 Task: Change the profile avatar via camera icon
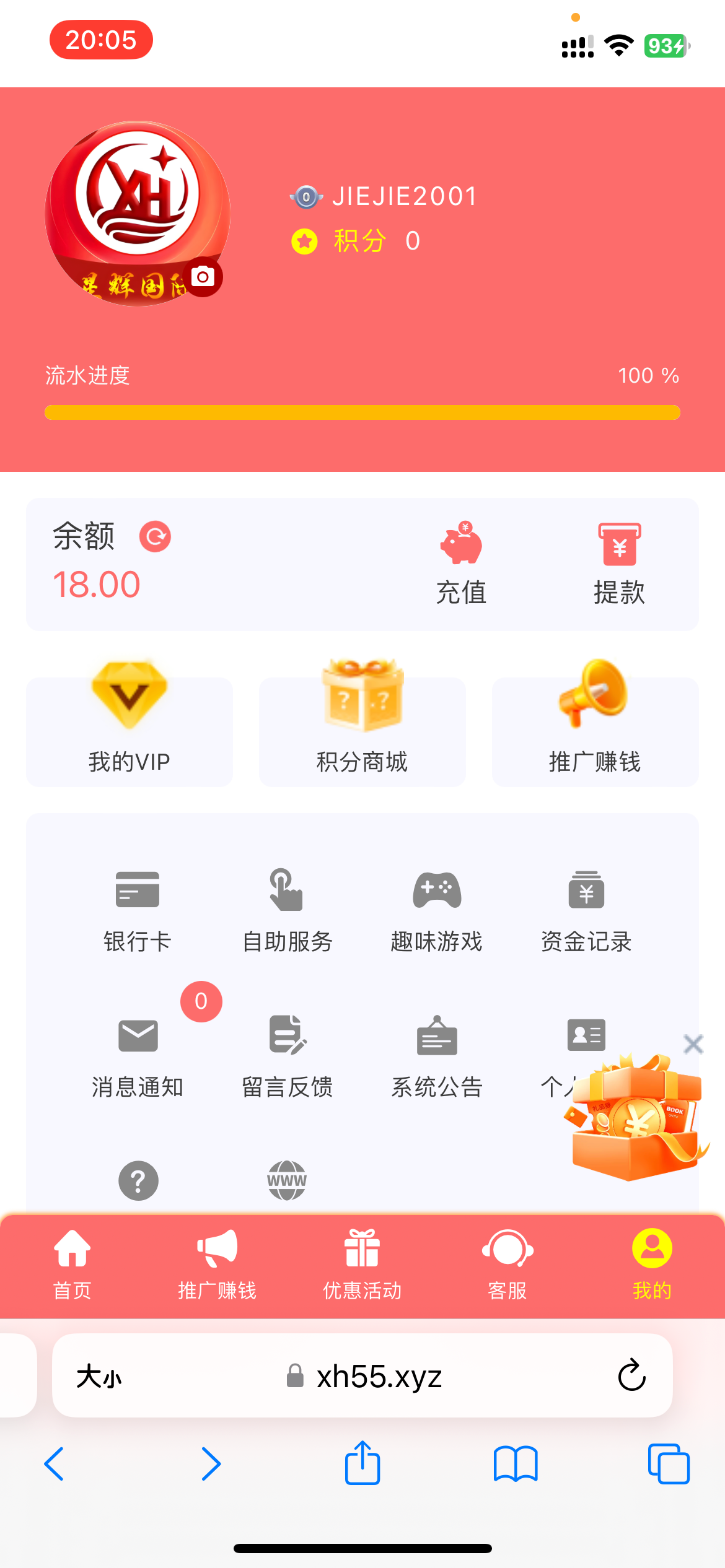(203, 277)
